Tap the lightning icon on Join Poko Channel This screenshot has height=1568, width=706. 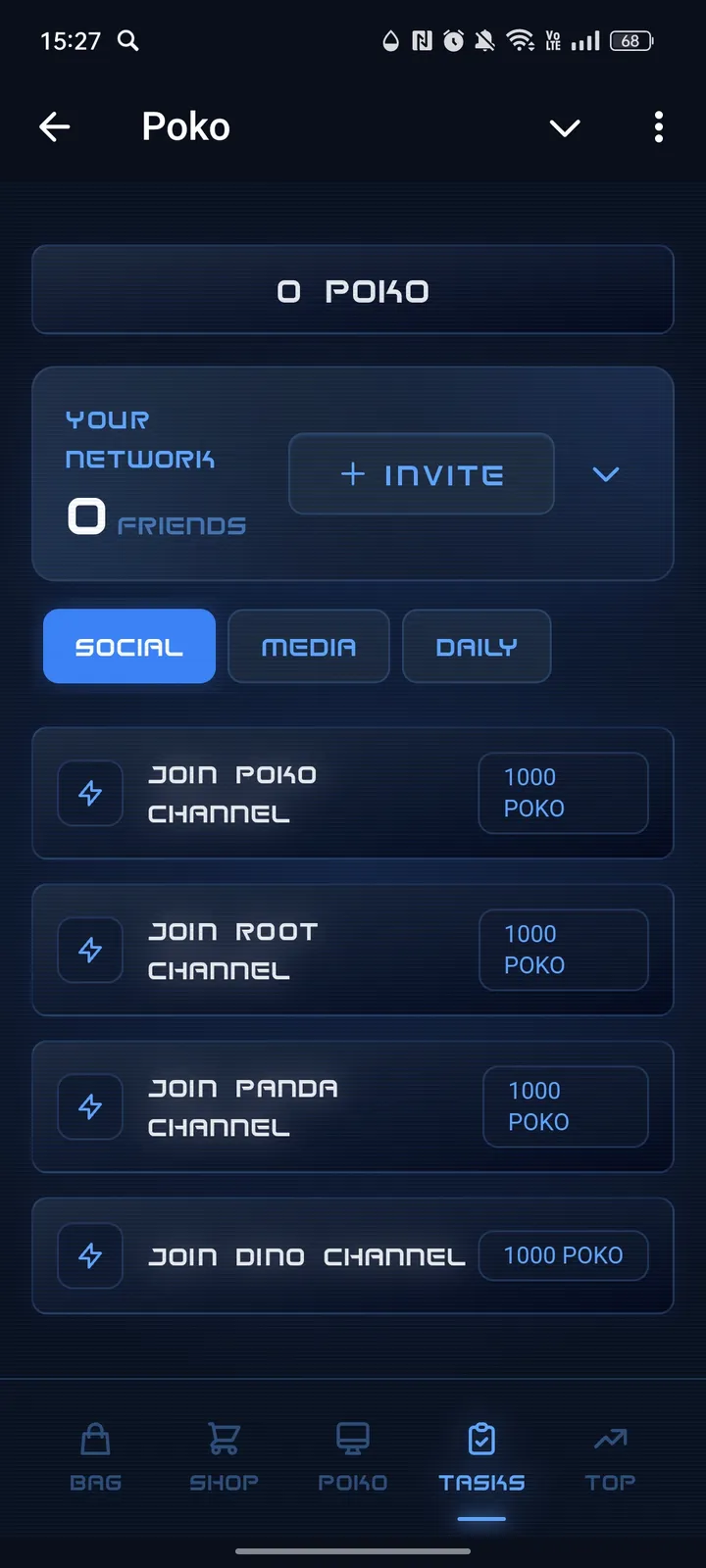pos(89,794)
